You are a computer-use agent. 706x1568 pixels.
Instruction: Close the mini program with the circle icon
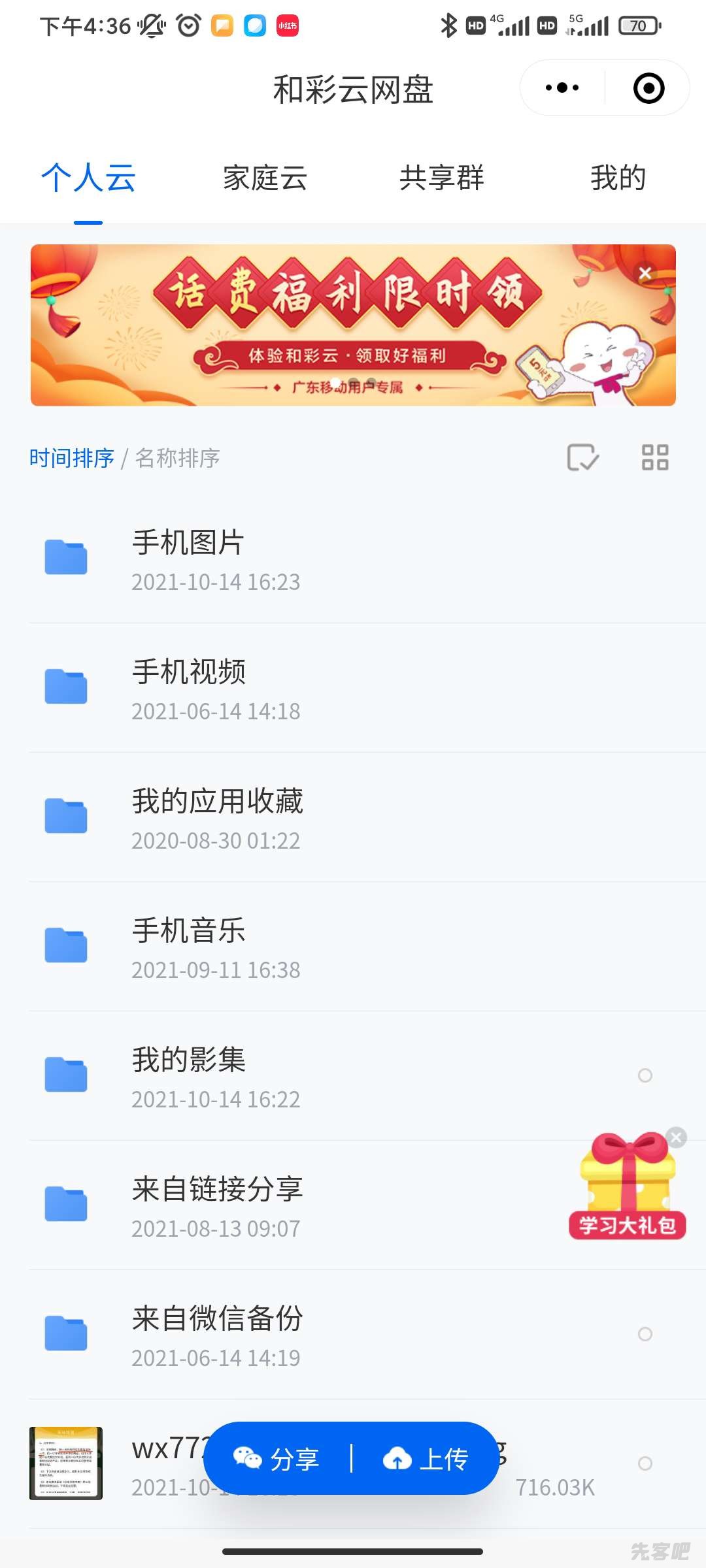click(648, 88)
